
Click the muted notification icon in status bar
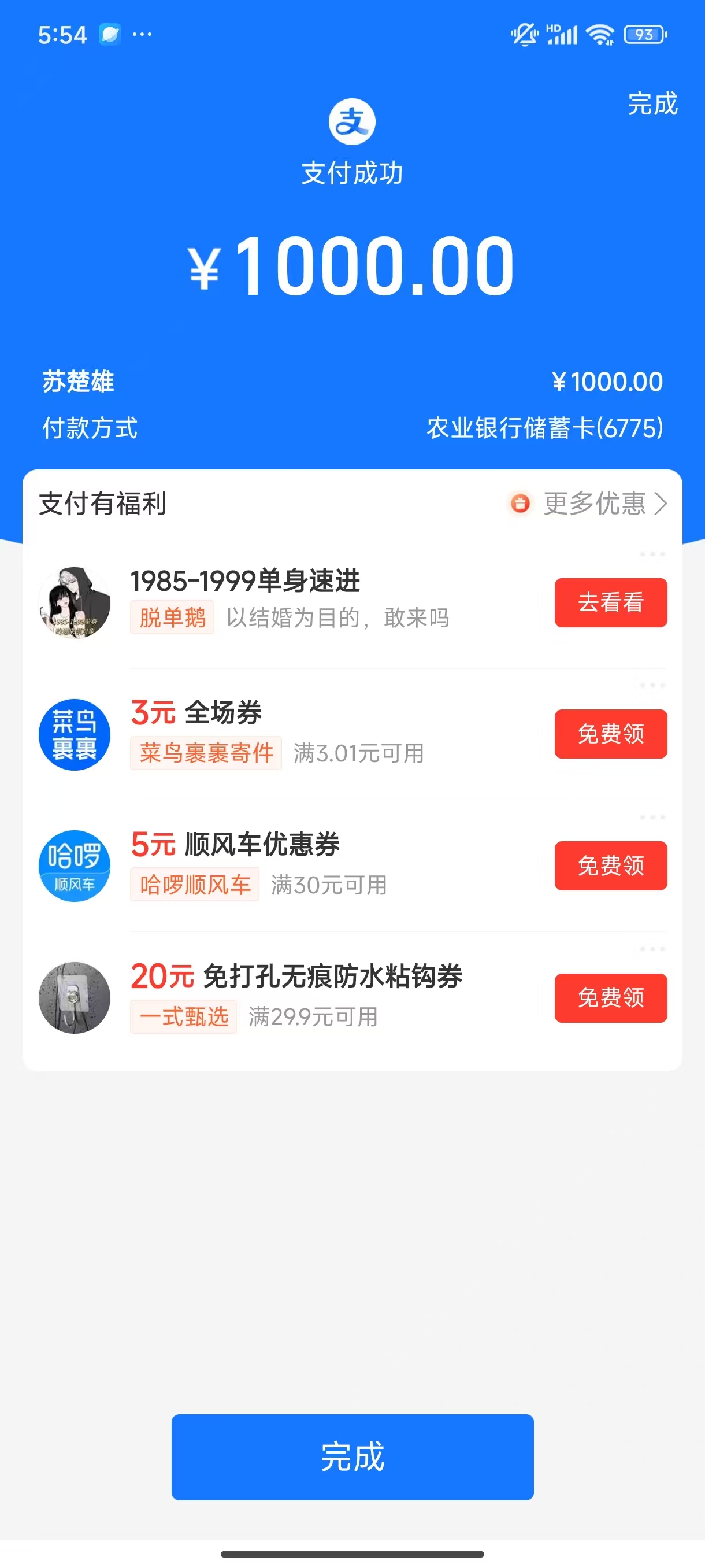click(524, 35)
